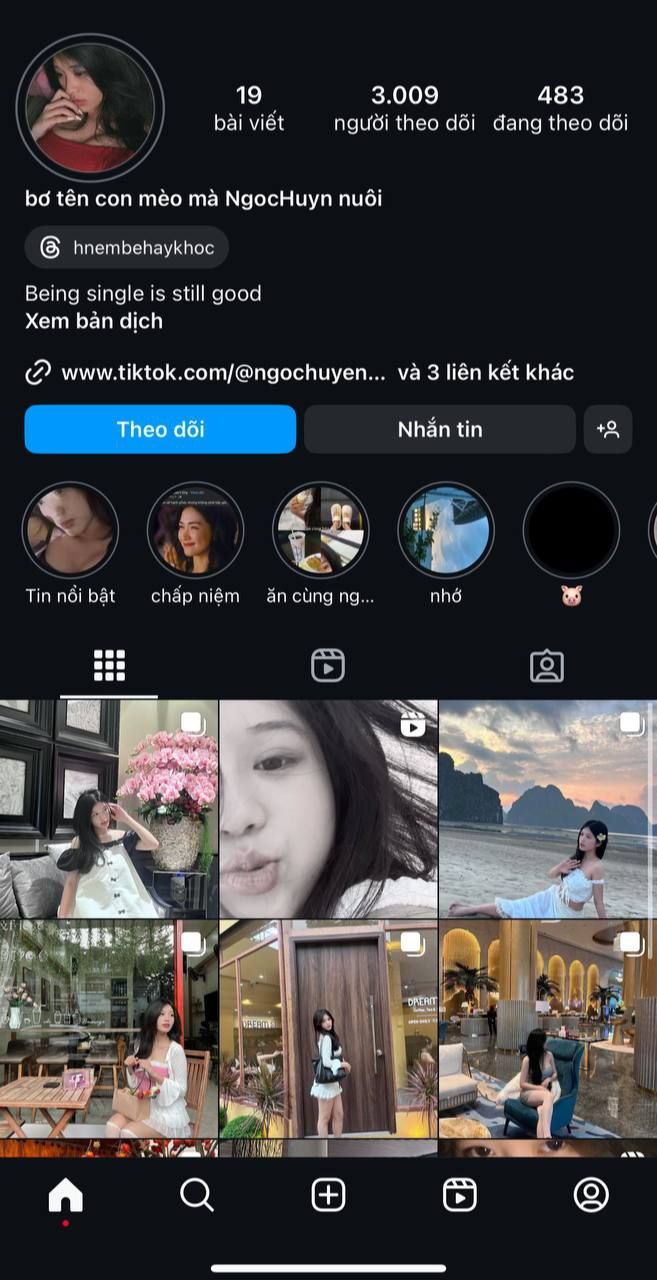Viewport: 657px width, 1280px height.
Task: Open the beach sunset post
Action: point(548,809)
